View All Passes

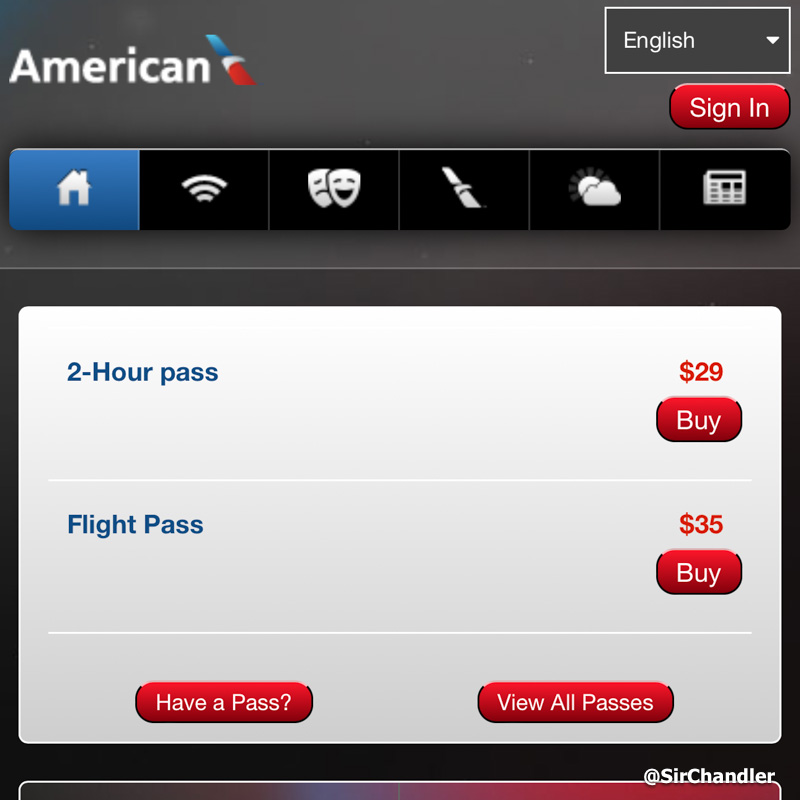[x=575, y=702]
